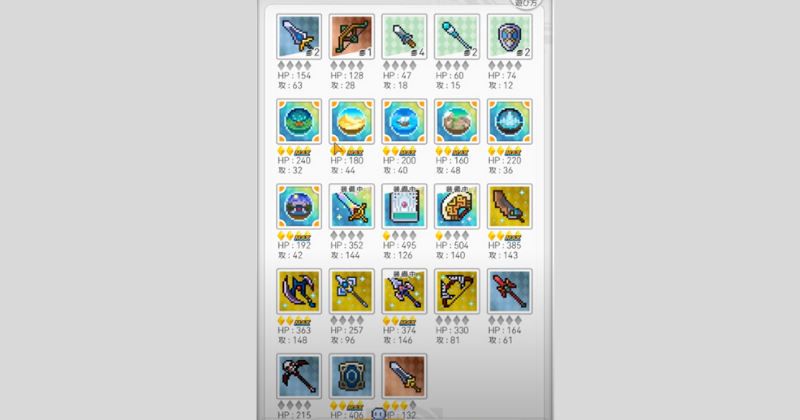Select the feather blade with HP 385
Screen dimensions: 800x420
(510, 207)
